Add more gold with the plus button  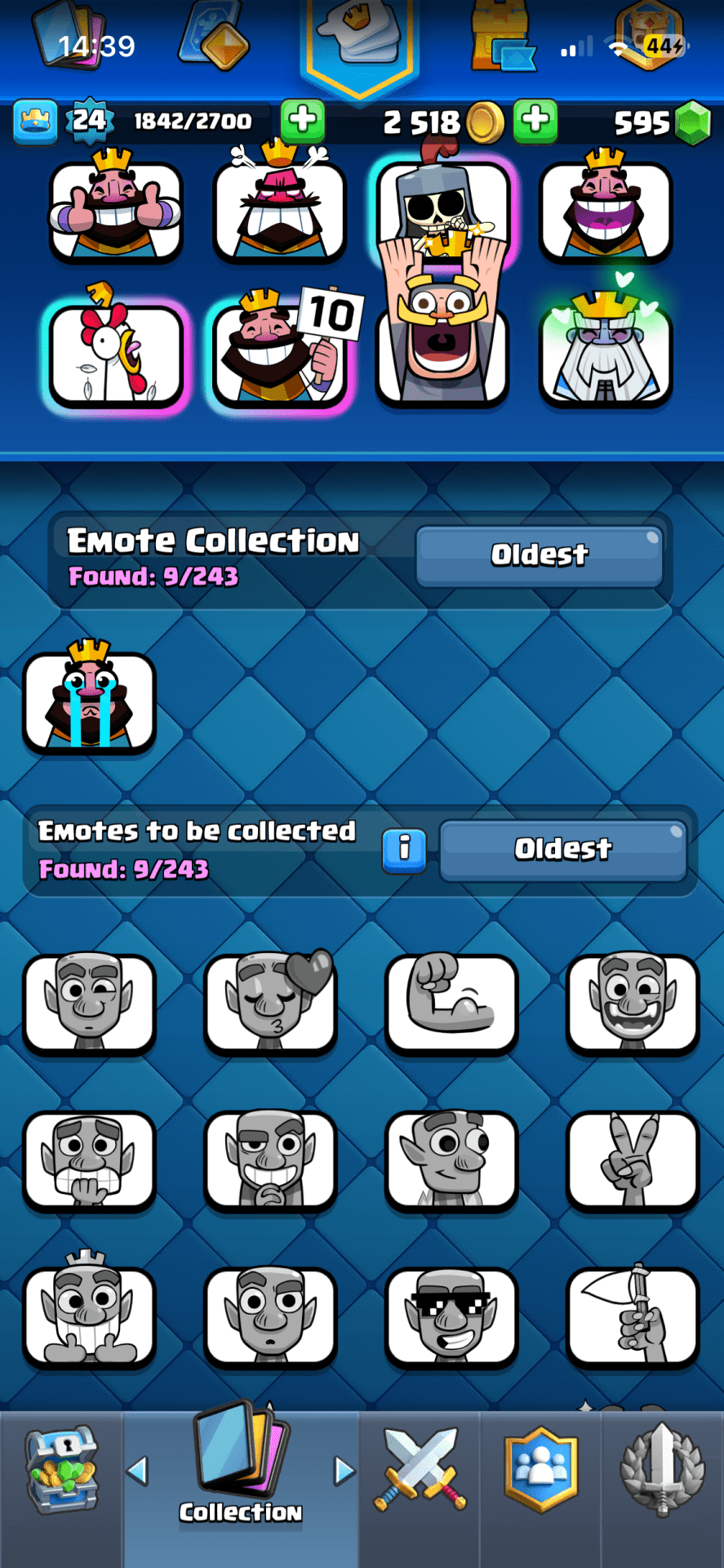point(535,121)
